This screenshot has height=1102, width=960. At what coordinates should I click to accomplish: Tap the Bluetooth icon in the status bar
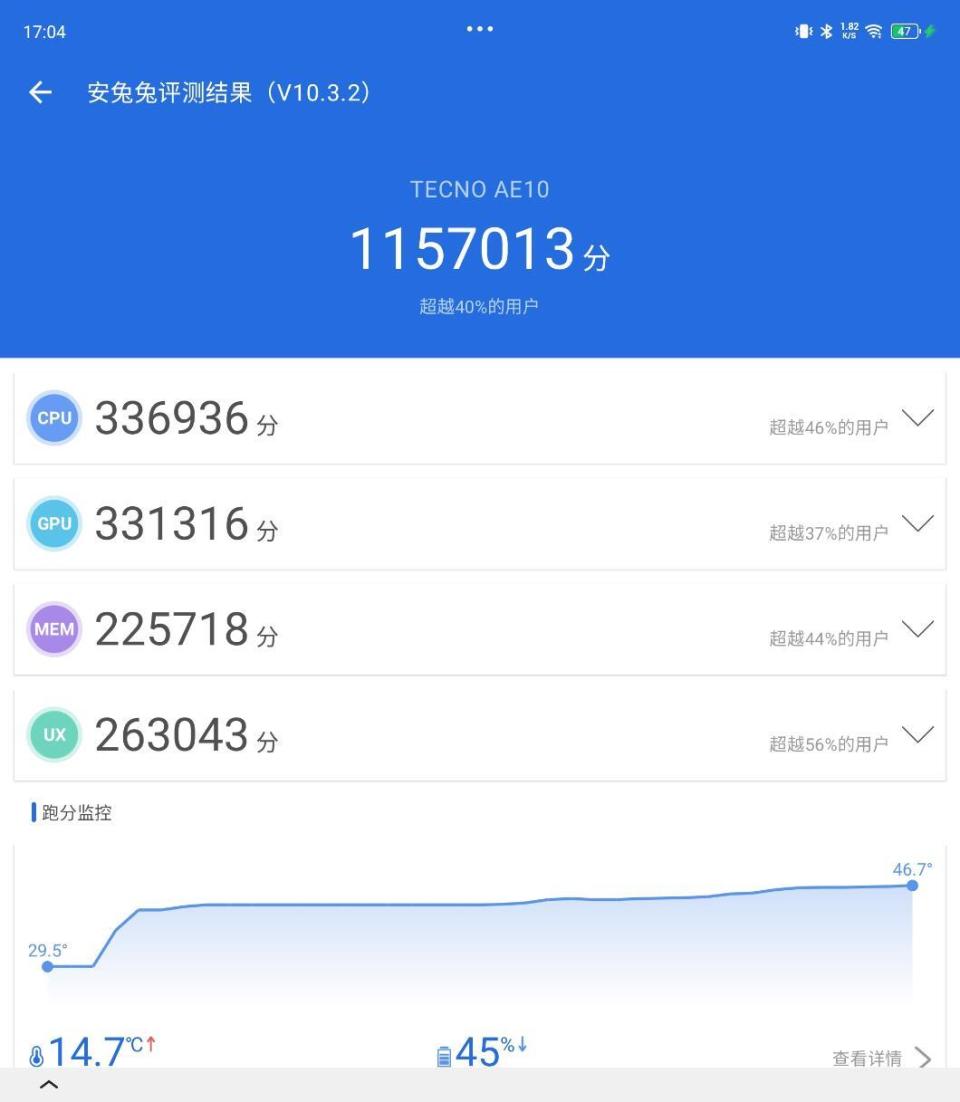coord(825,31)
